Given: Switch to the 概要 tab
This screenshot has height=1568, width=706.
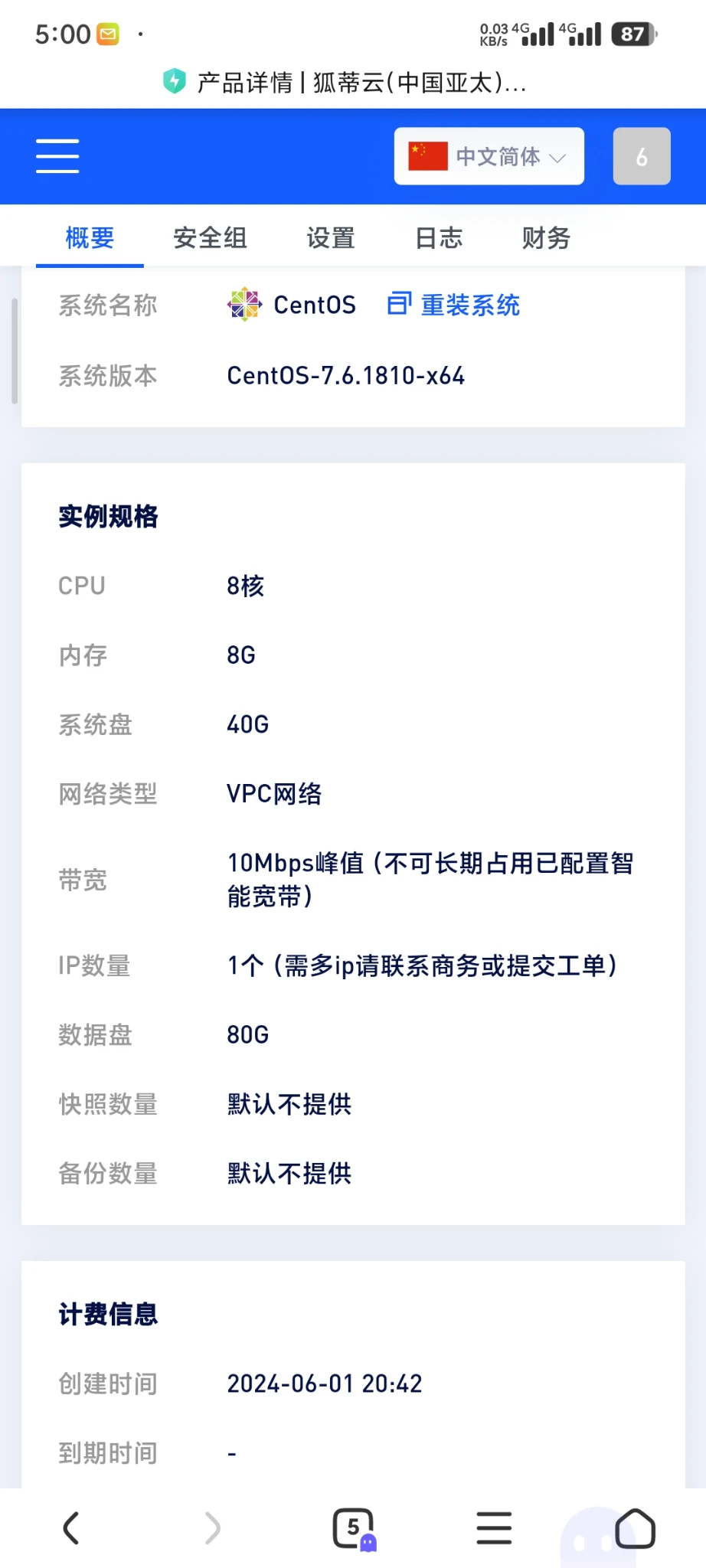Looking at the screenshot, I should pos(90,238).
